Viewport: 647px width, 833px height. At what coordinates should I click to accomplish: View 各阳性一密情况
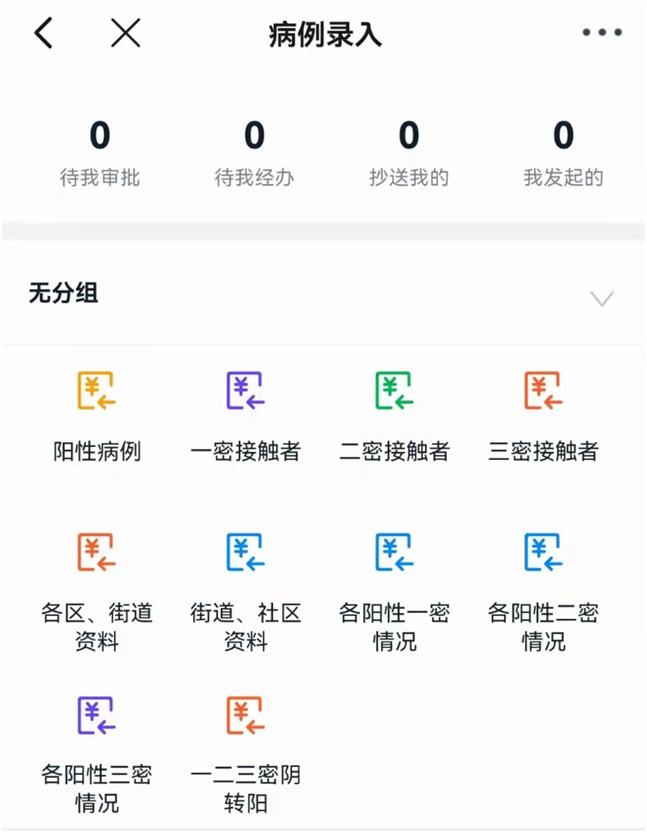394,591
